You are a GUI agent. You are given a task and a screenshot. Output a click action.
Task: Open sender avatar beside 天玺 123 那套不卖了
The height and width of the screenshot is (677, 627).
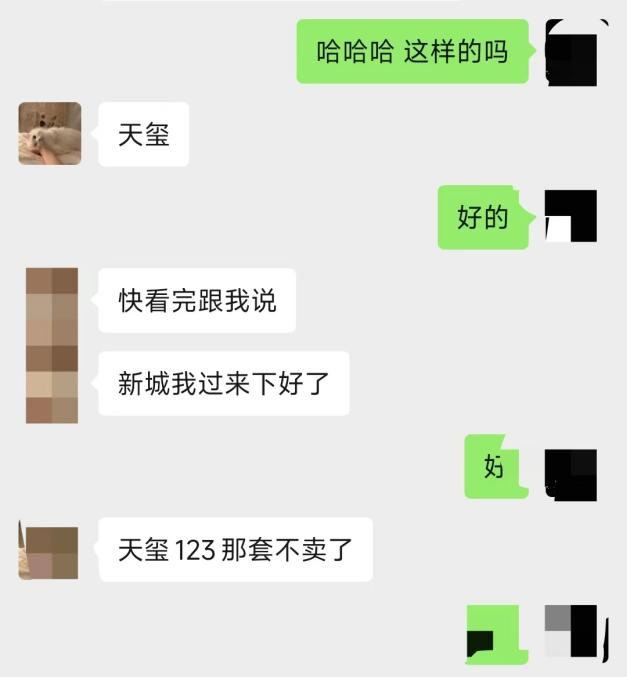point(49,550)
